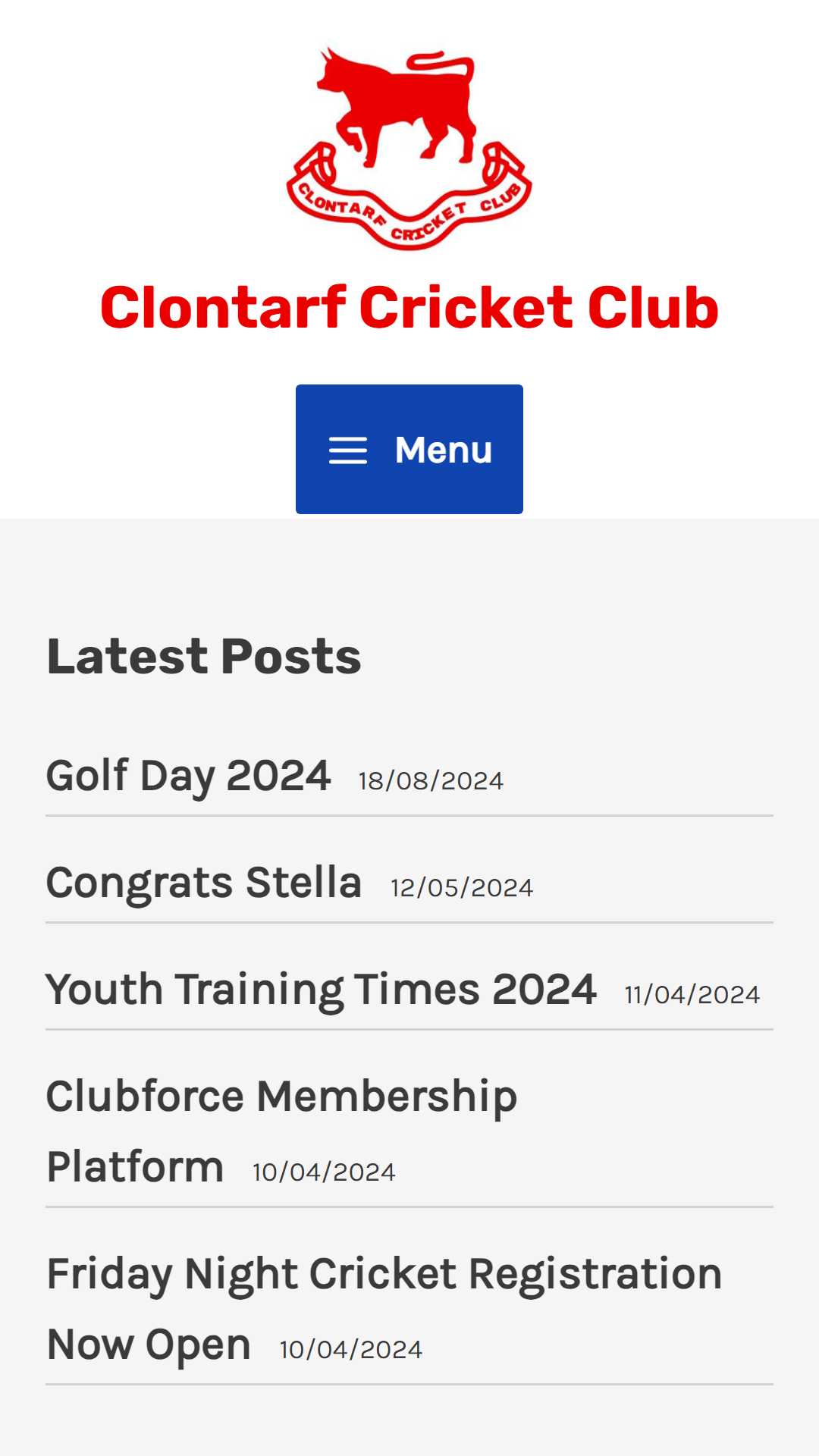Read the Congrats Stella post
Screen dimensions: 819x1456
point(204,883)
